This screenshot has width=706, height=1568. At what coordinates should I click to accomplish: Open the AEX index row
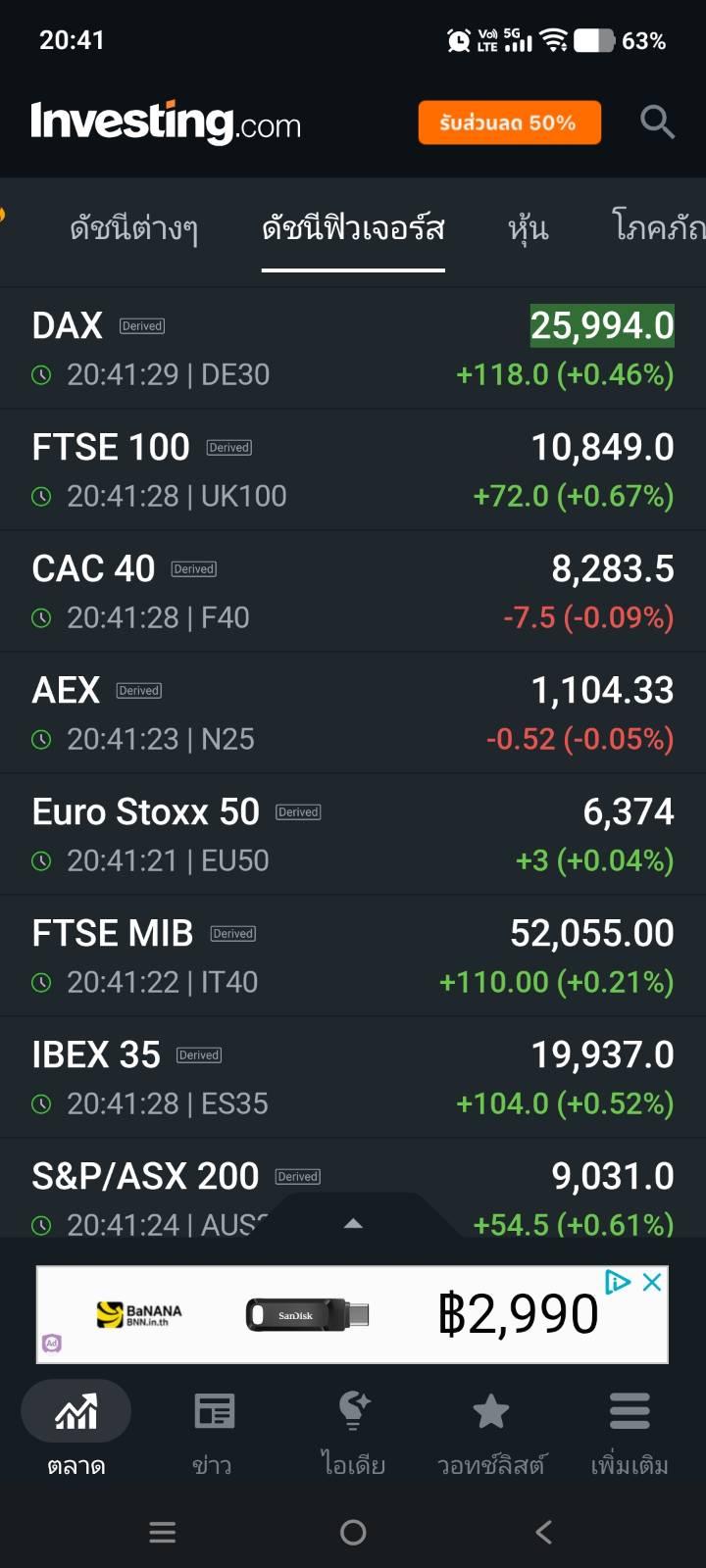point(353,712)
